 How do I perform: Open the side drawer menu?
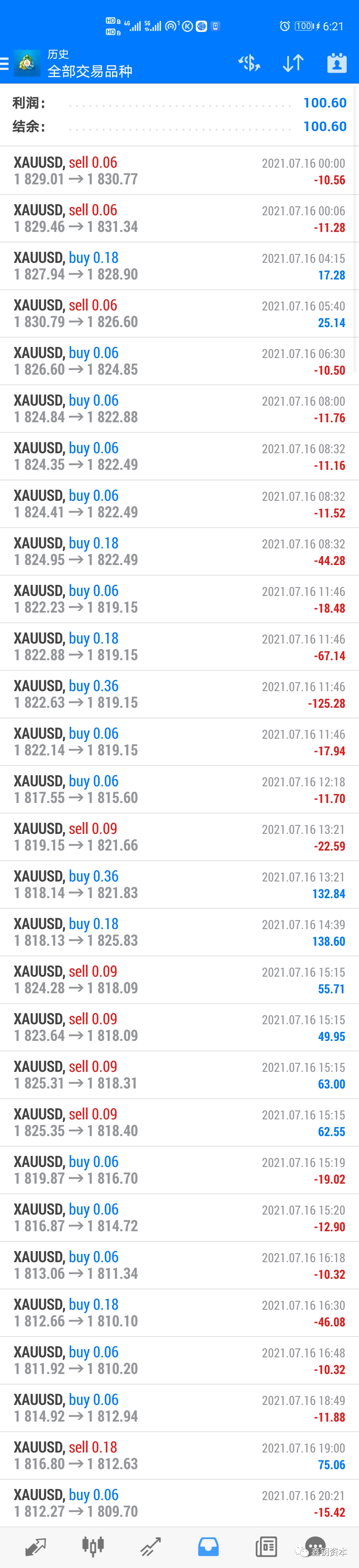coord(5,63)
